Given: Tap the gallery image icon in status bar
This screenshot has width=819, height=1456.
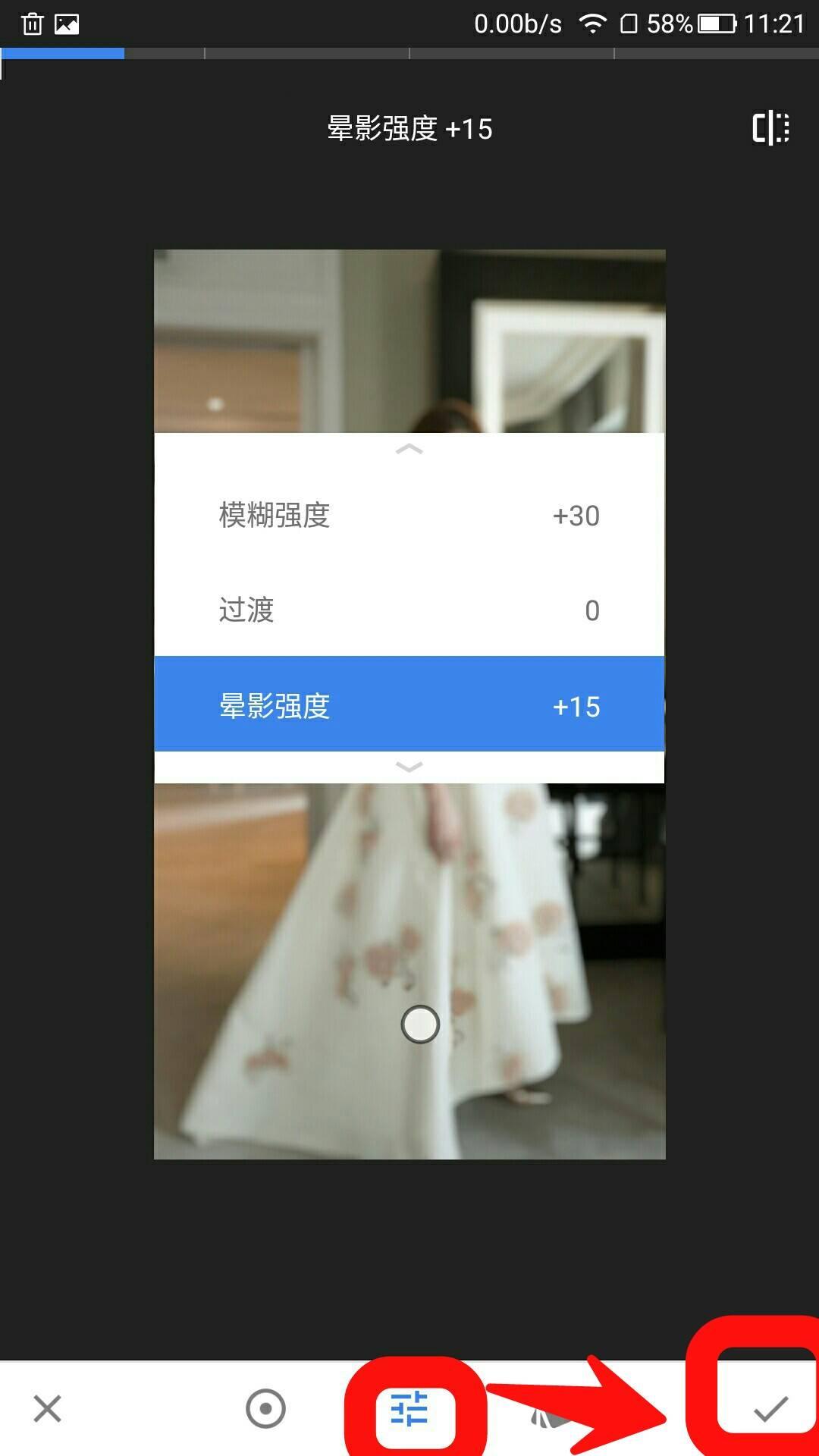Looking at the screenshot, I should pyautogui.click(x=67, y=23).
